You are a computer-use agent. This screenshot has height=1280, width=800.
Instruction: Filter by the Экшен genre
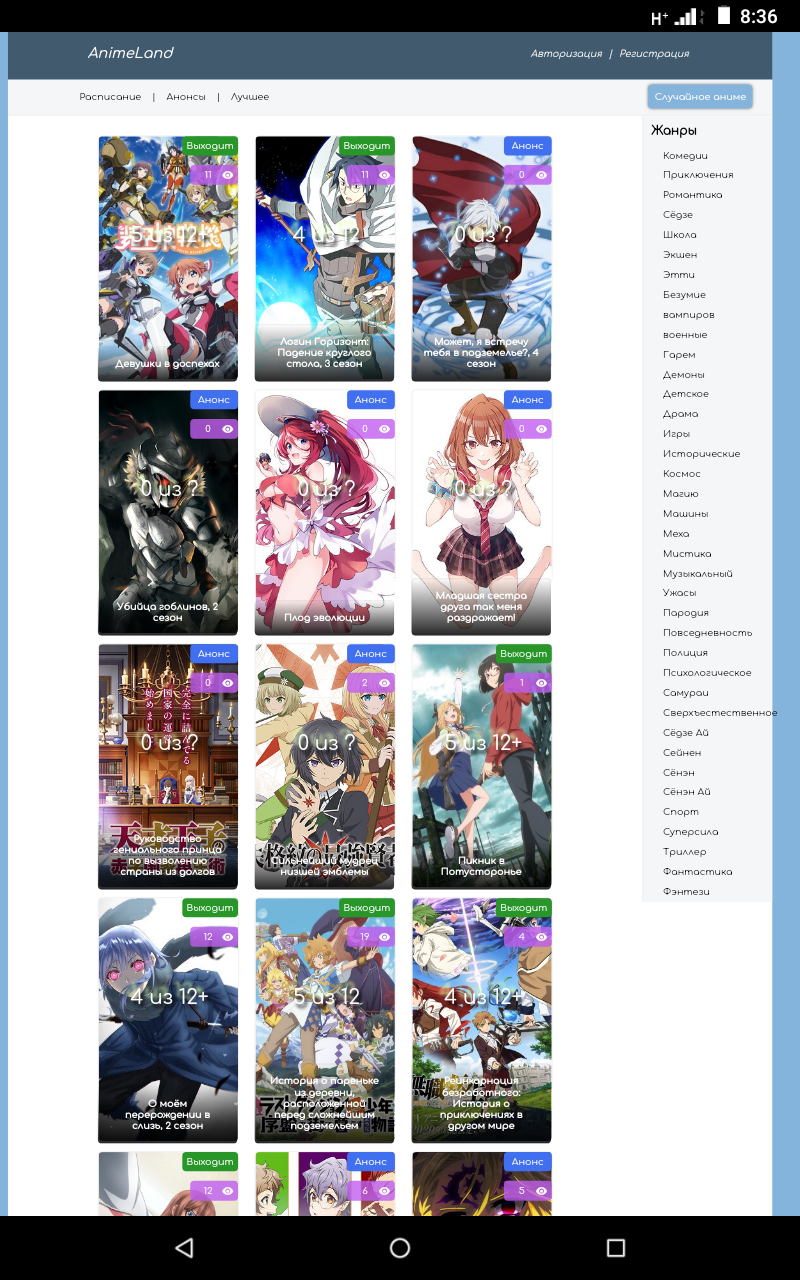pos(680,255)
